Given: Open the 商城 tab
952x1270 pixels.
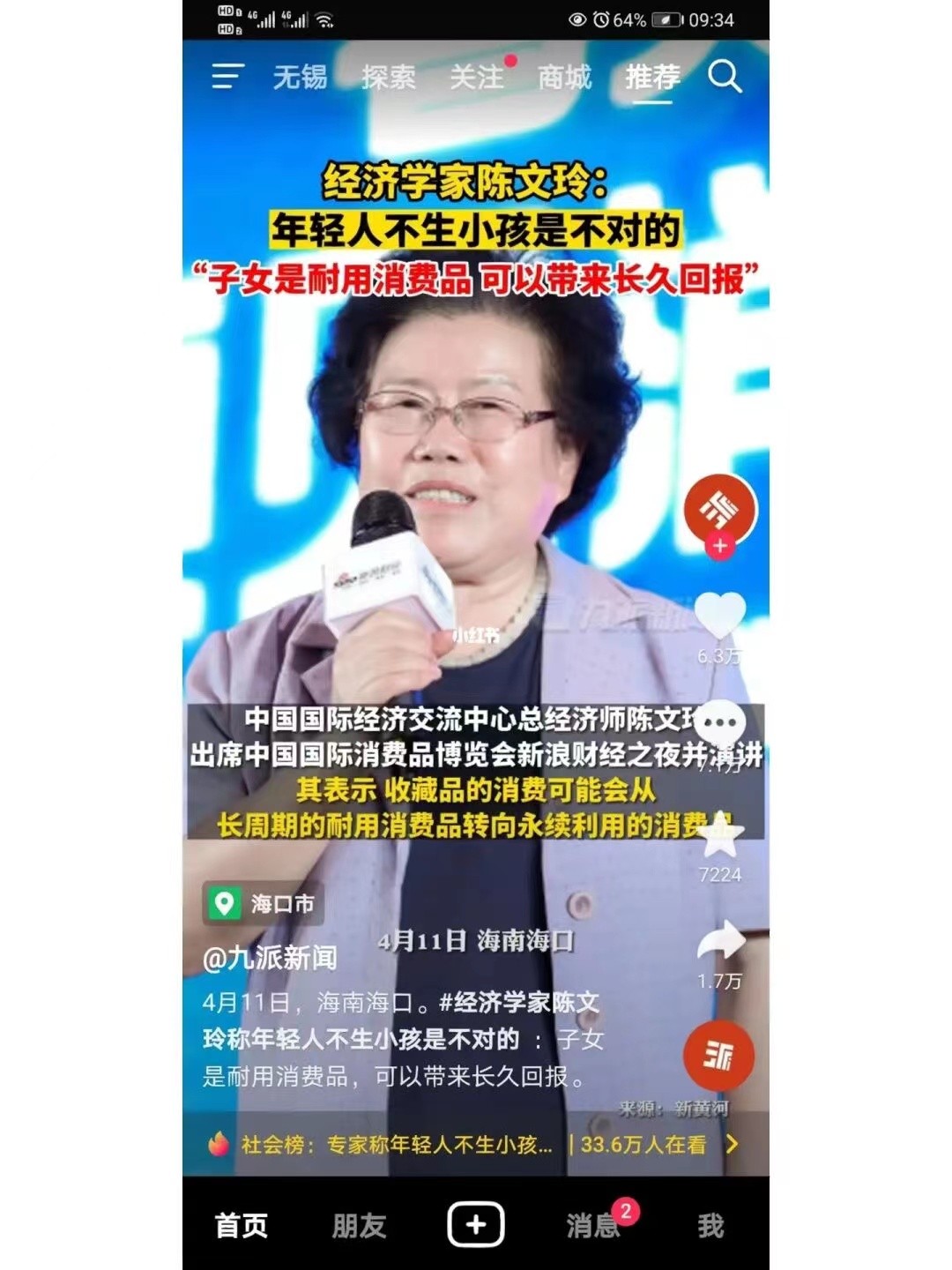Looking at the screenshot, I should pyautogui.click(x=564, y=78).
